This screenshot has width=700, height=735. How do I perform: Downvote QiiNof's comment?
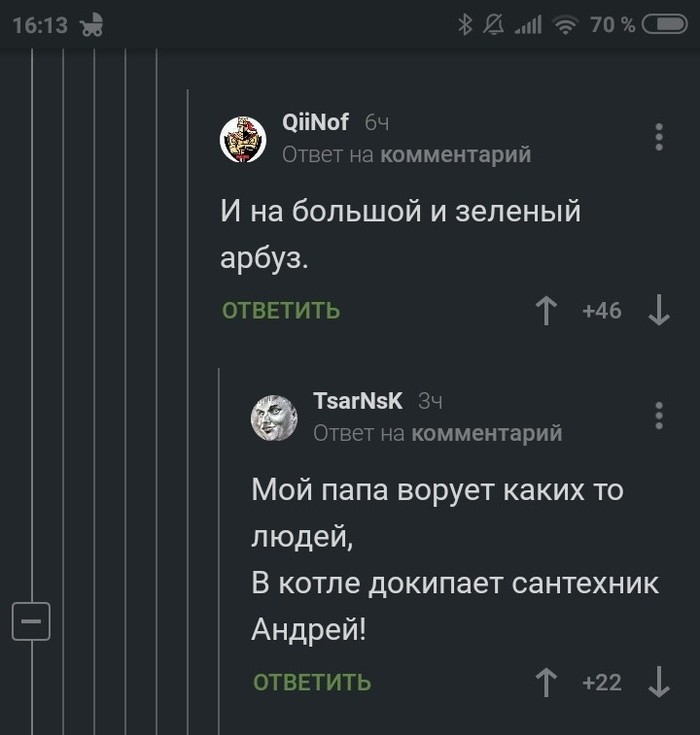pyautogui.click(x=658, y=311)
